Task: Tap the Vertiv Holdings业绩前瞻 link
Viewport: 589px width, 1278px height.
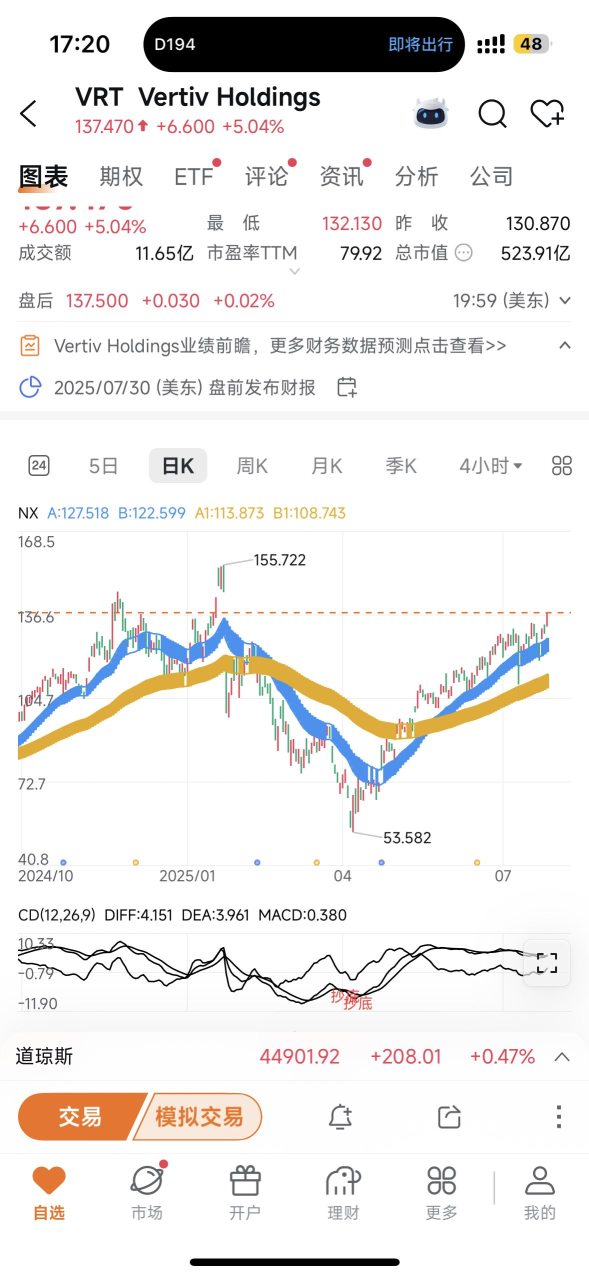Action: click(x=280, y=346)
